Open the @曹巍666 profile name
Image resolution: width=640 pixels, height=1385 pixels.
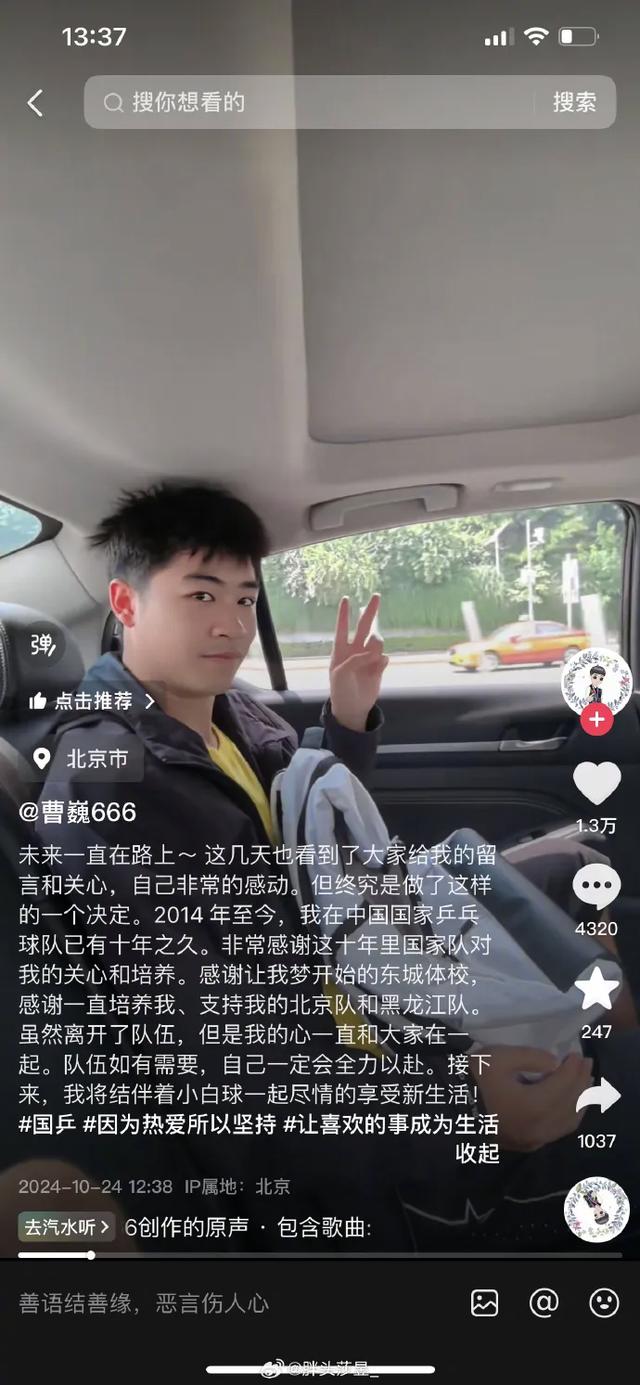78,812
